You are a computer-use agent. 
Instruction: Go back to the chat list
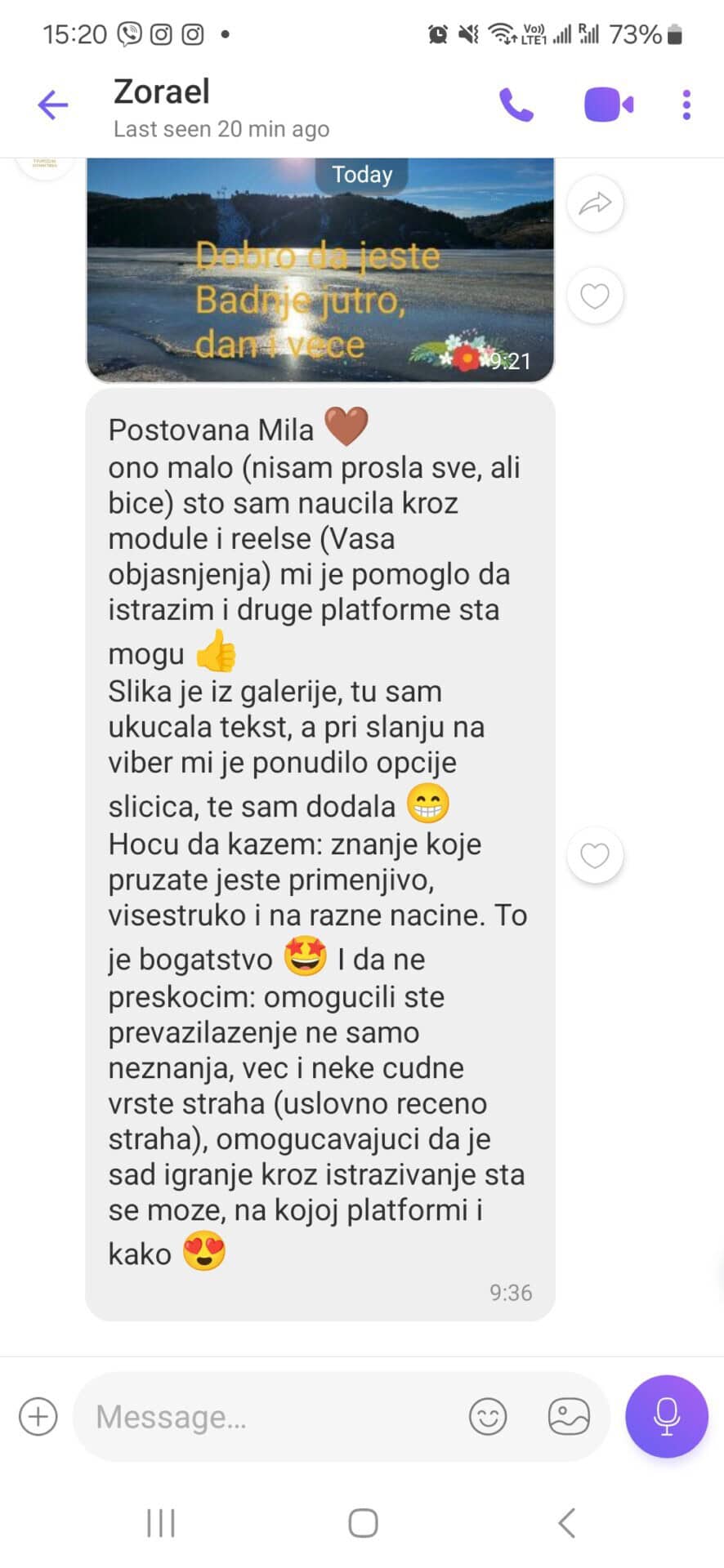pyautogui.click(x=53, y=105)
